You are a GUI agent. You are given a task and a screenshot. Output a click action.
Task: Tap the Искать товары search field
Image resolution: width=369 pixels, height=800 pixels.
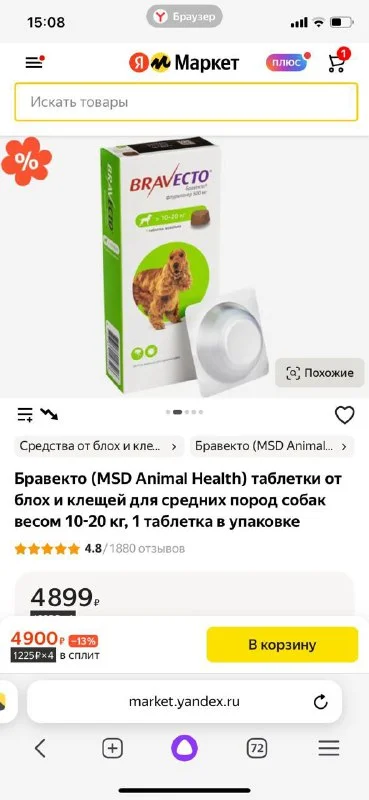tap(186, 102)
